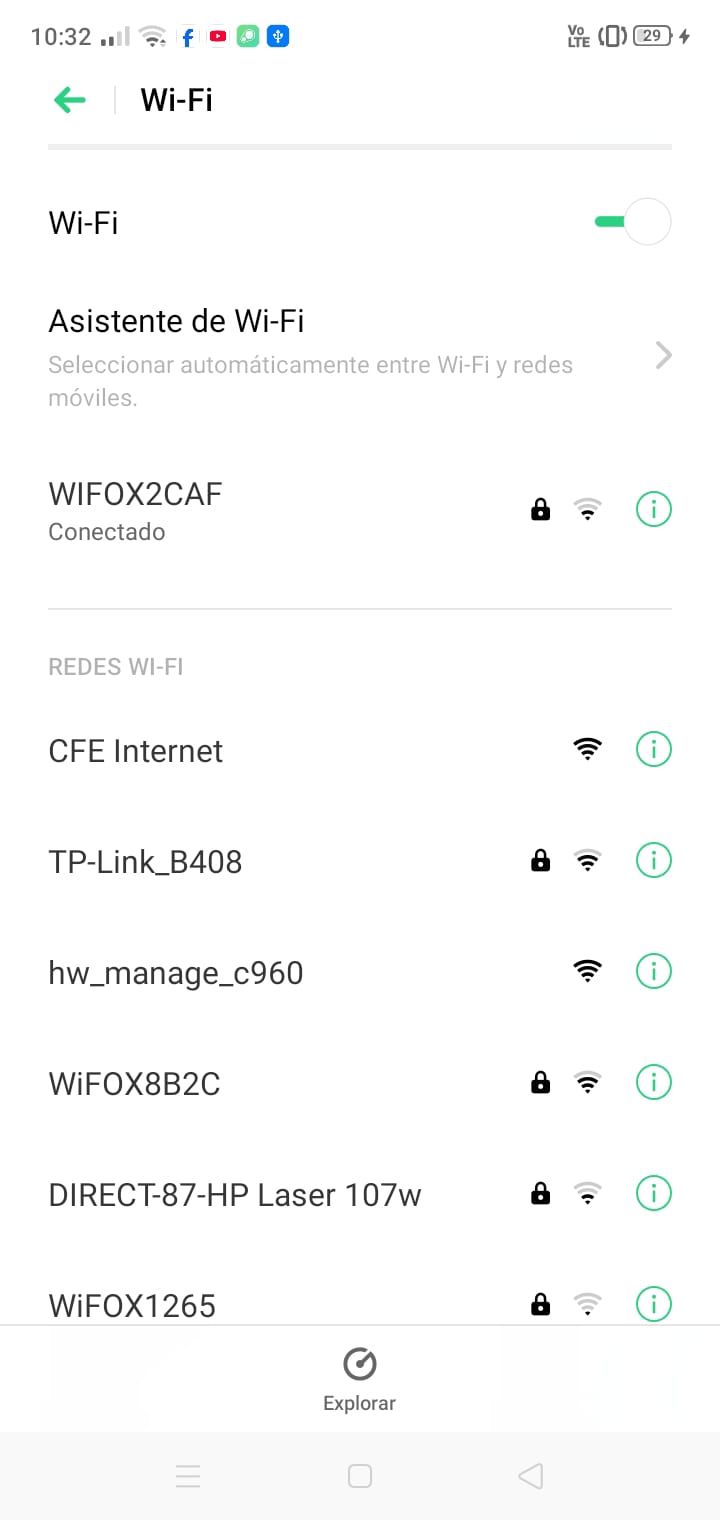Go back using the green arrow
The image size is (720, 1520).
(x=70, y=100)
